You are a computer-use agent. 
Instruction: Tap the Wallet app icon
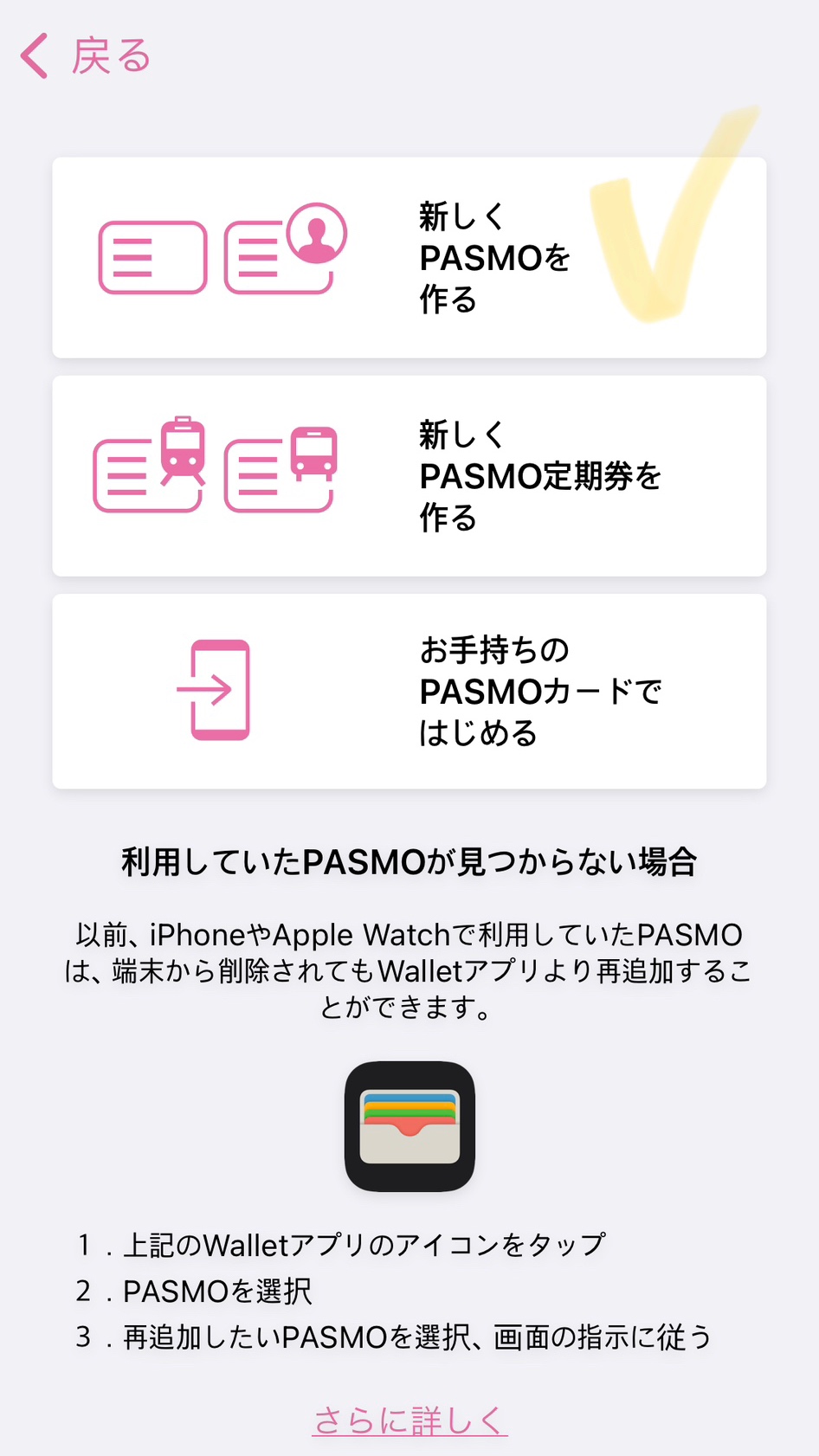click(x=409, y=1126)
